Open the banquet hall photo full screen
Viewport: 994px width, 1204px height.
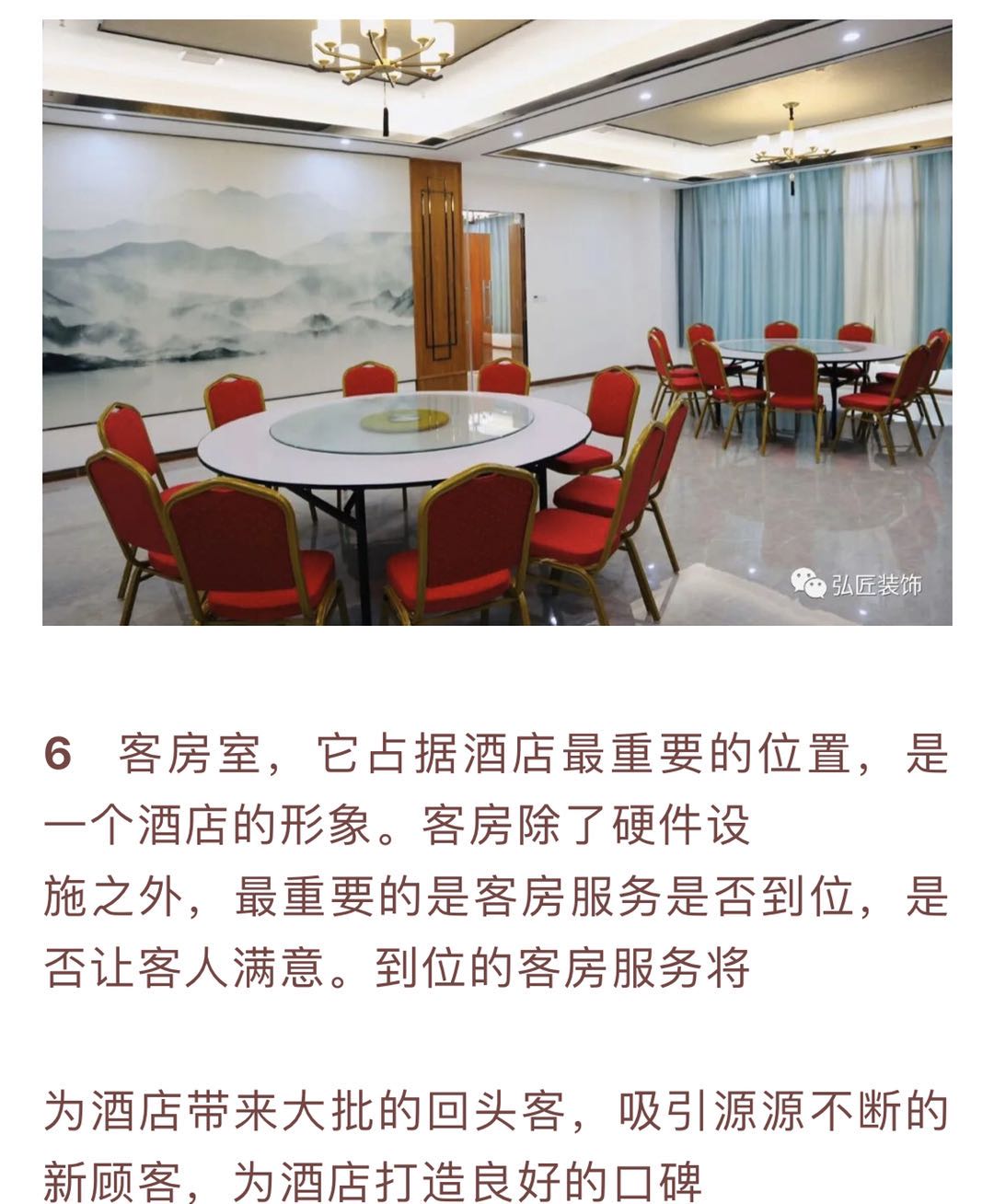(497, 322)
